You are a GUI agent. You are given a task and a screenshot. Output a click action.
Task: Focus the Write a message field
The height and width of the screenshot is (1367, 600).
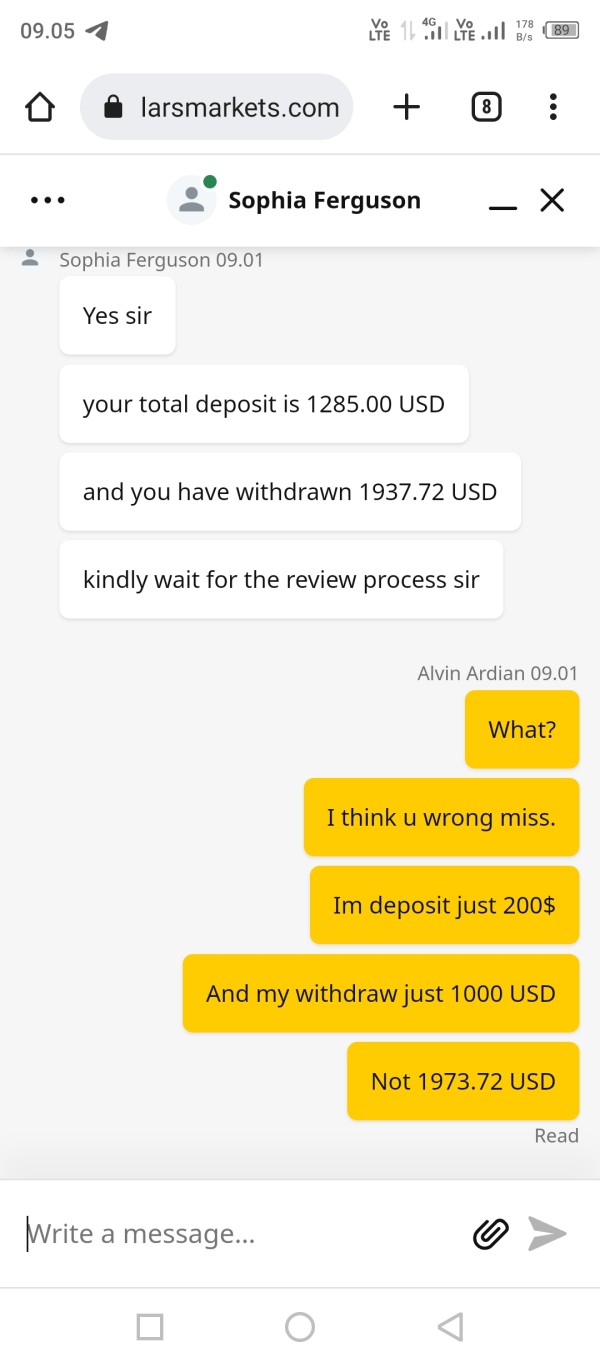click(x=240, y=1234)
